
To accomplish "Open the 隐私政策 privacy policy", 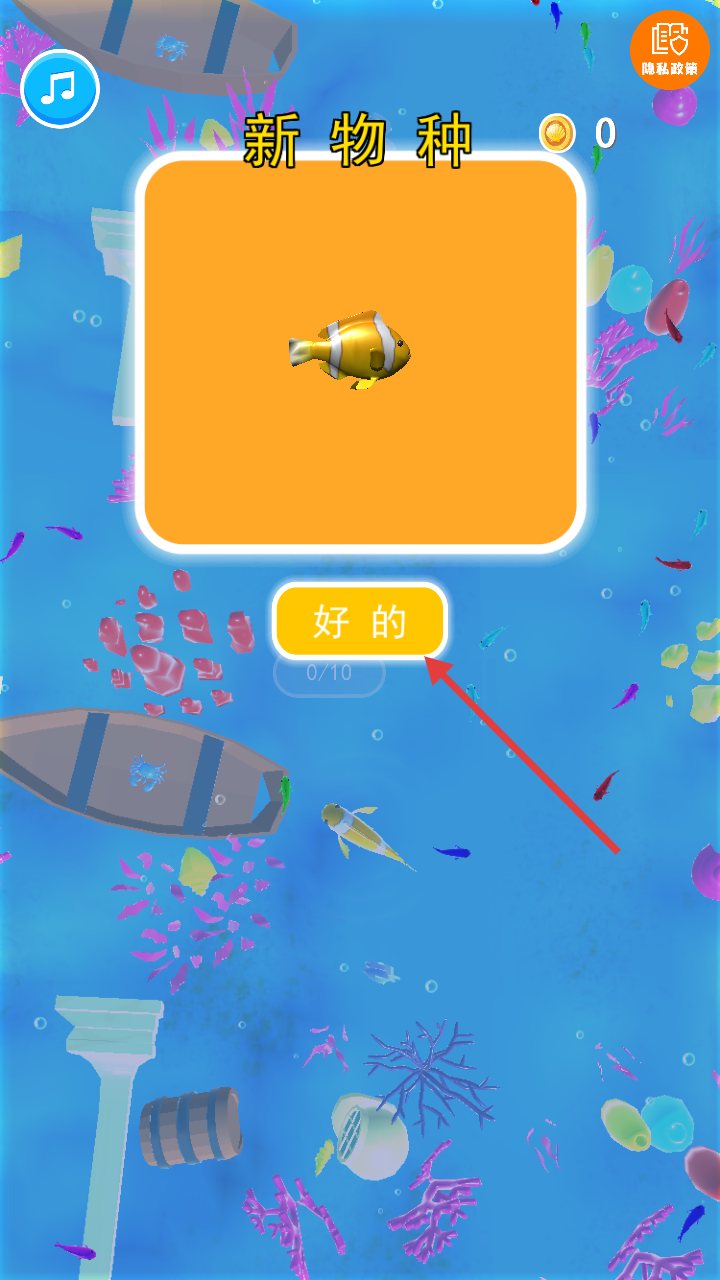I will click(x=669, y=49).
